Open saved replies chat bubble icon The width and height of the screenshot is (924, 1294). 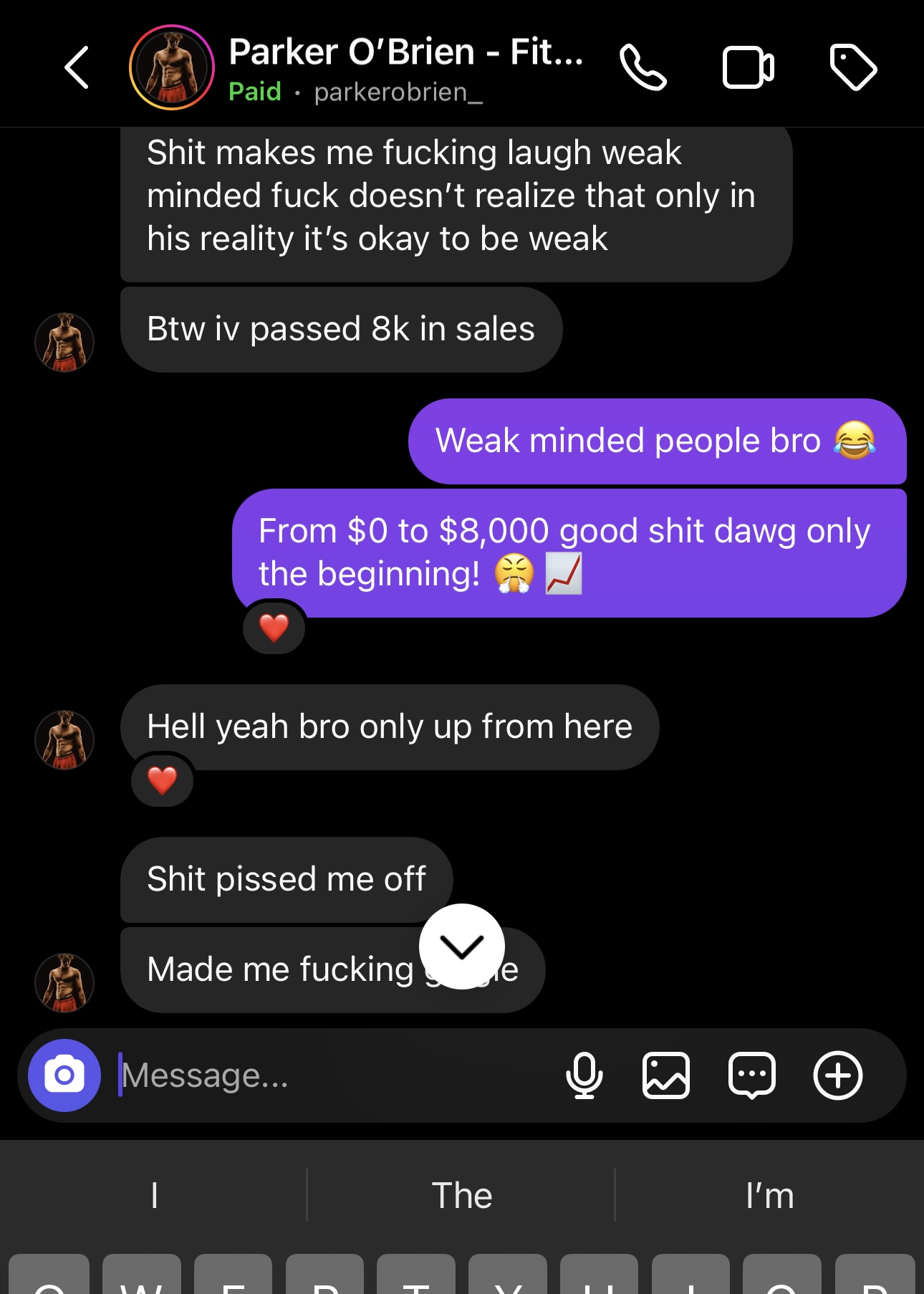751,1075
